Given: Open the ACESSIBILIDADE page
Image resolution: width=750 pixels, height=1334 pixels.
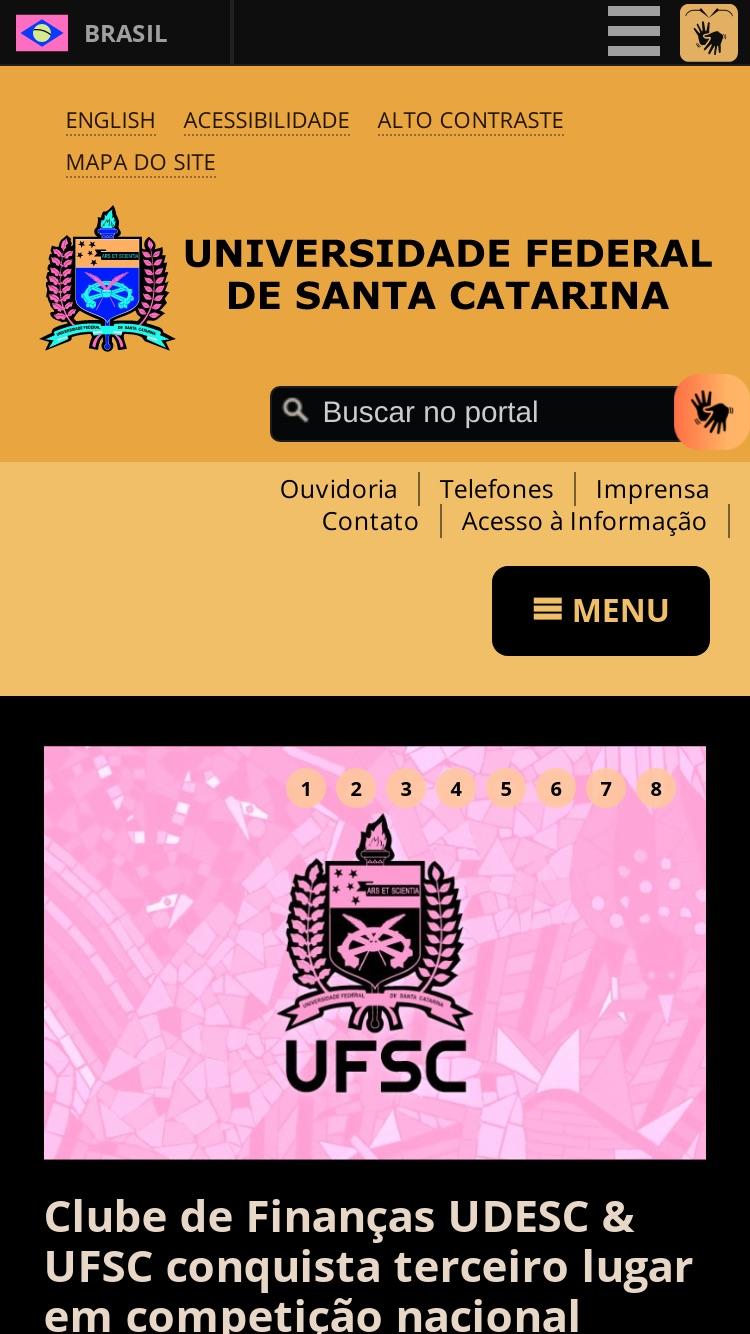Looking at the screenshot, I should click(266, 121).
